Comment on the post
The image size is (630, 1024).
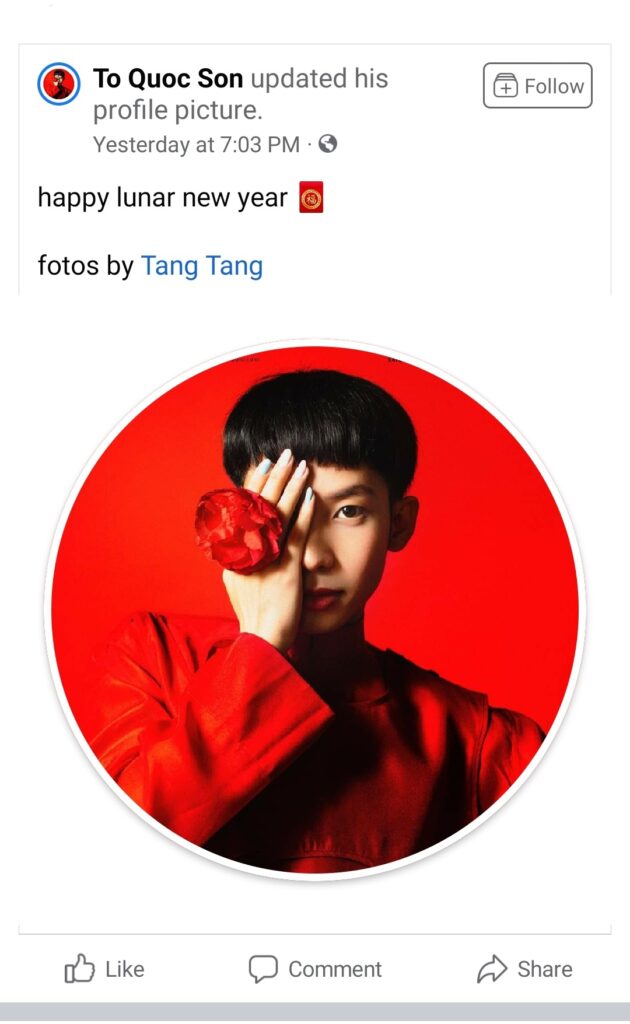315,968
